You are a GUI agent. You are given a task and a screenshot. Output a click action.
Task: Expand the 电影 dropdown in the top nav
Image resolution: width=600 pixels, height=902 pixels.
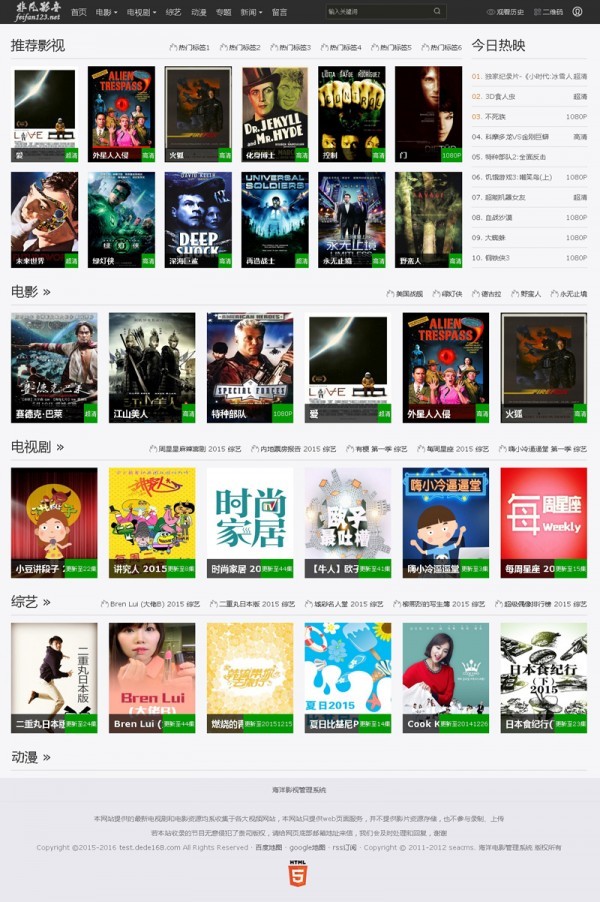(106, 12)
